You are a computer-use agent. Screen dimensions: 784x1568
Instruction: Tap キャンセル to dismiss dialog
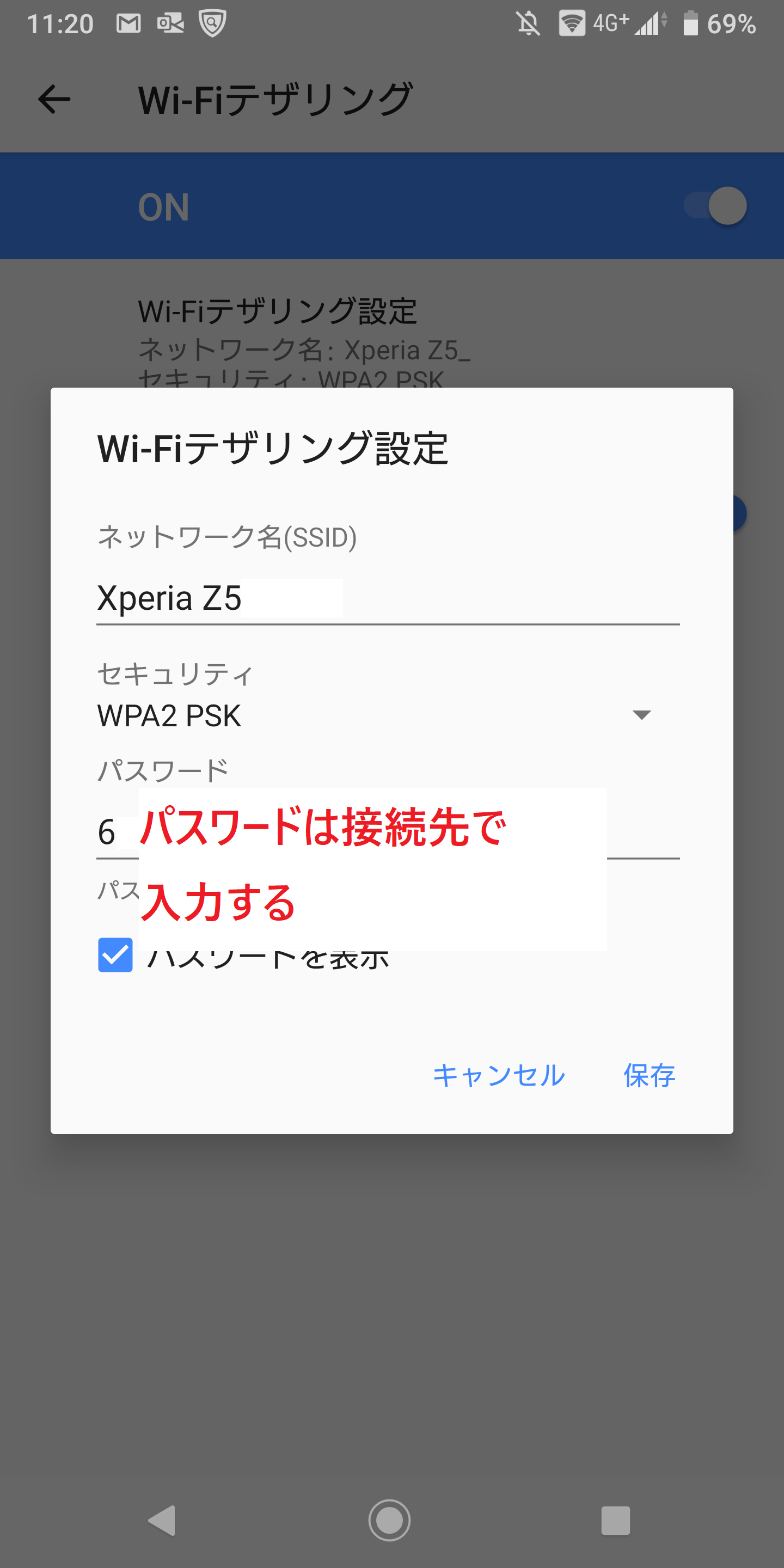point(499,1076)
